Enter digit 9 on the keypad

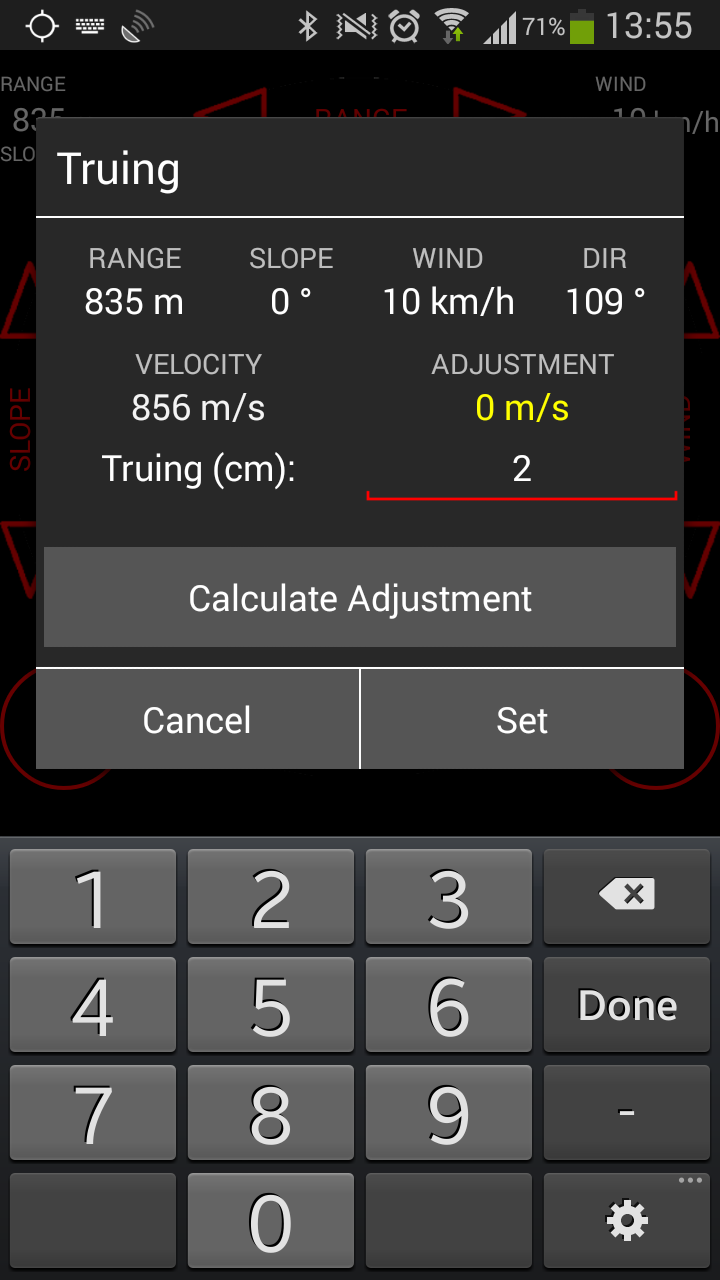pyautogui.click(x=448, y=1112)
